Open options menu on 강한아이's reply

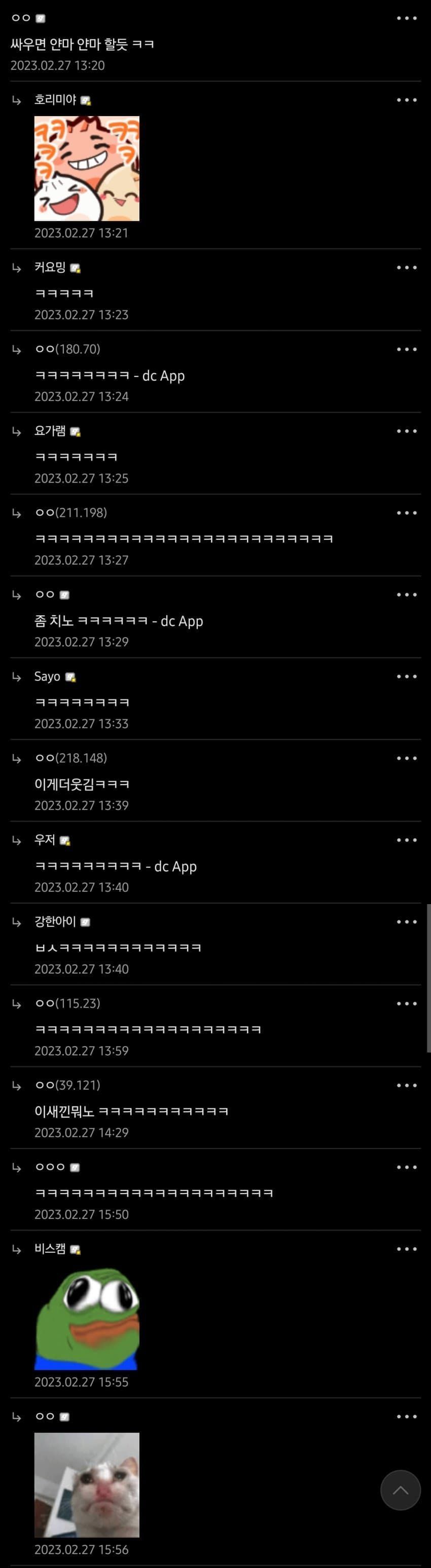click(406, 921)
